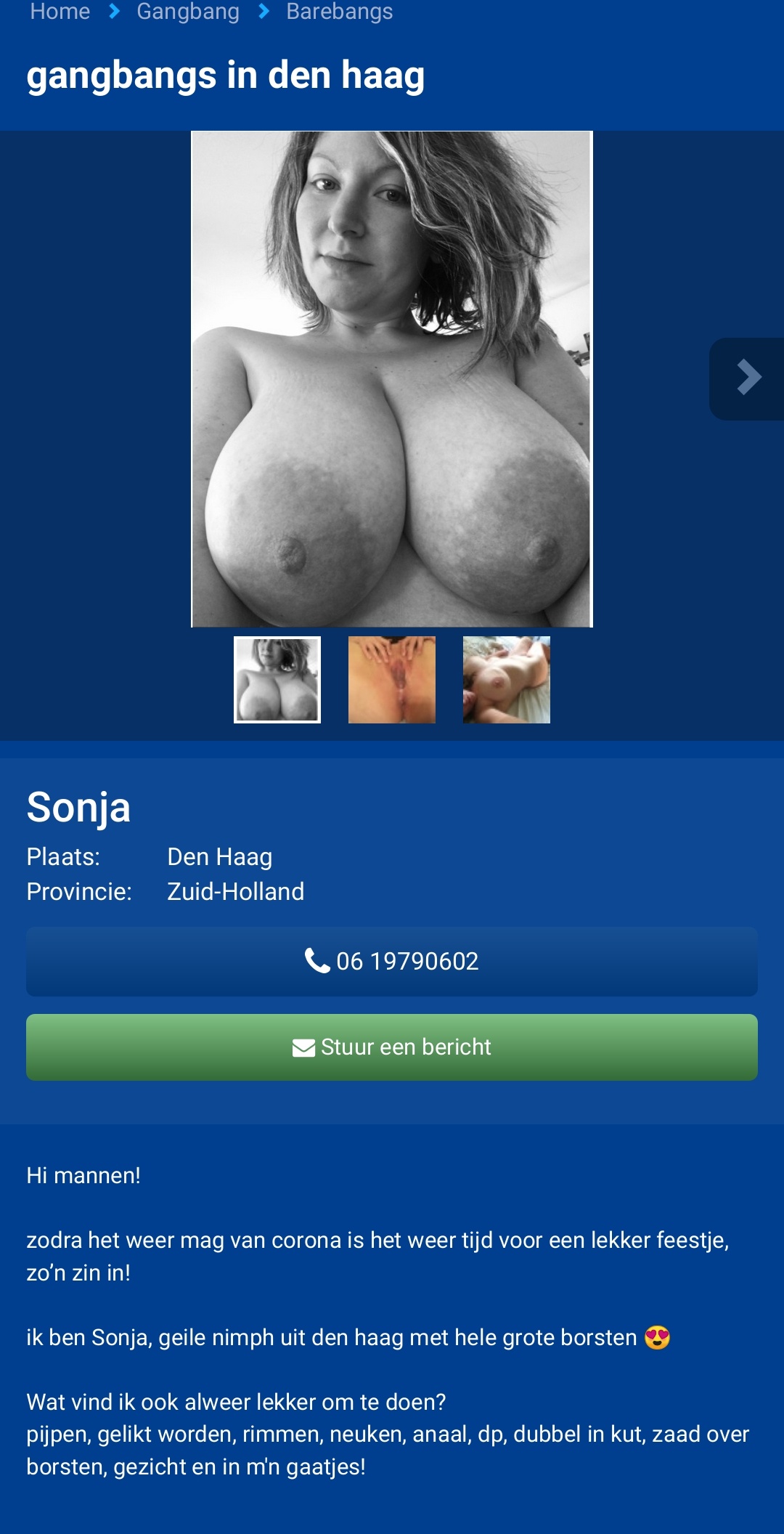The width and height of the screenshot is (784, 1534).
Task: Select the second gallery thumbnail
Action: pyautogui.click(x=392, y=680)
